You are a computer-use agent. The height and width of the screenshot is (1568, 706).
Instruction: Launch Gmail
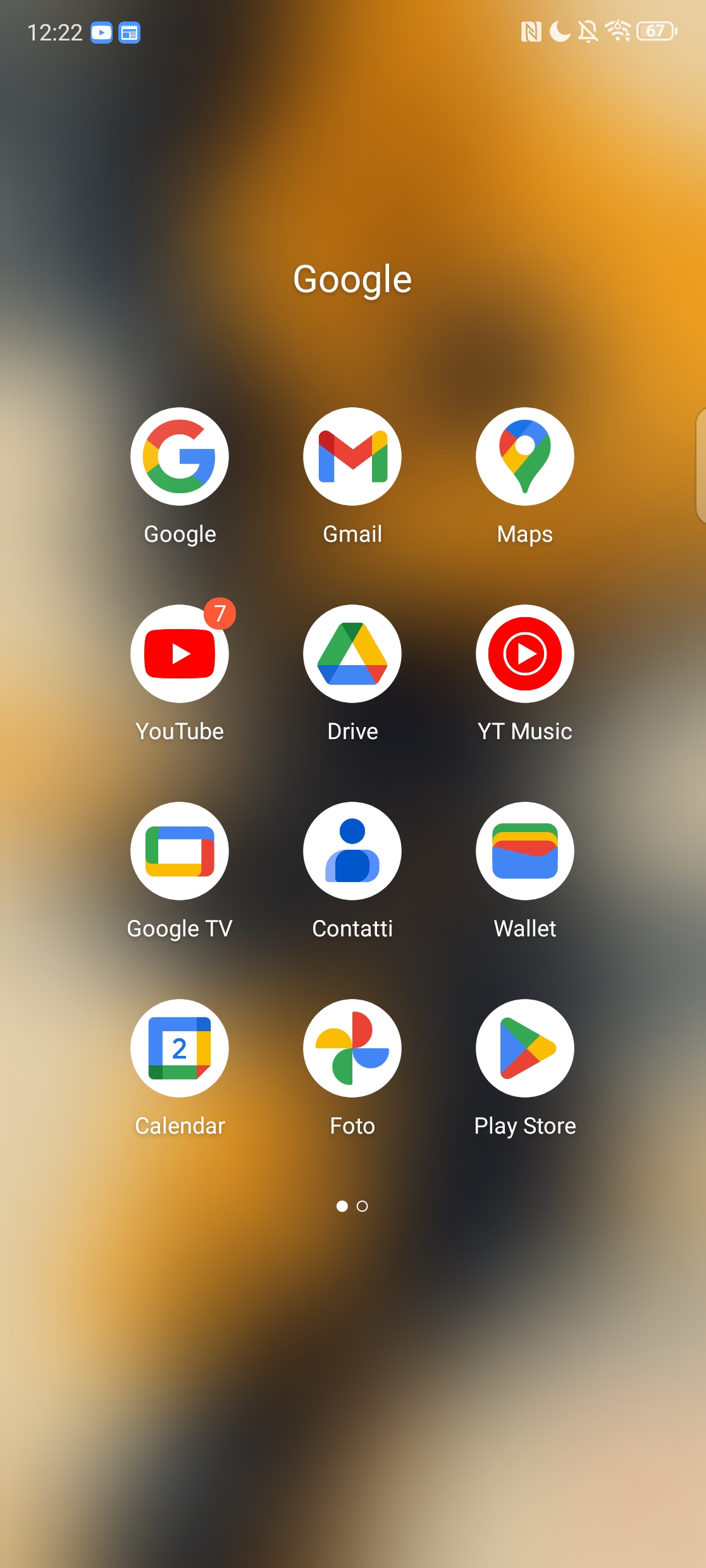click(x=352, y=456)
